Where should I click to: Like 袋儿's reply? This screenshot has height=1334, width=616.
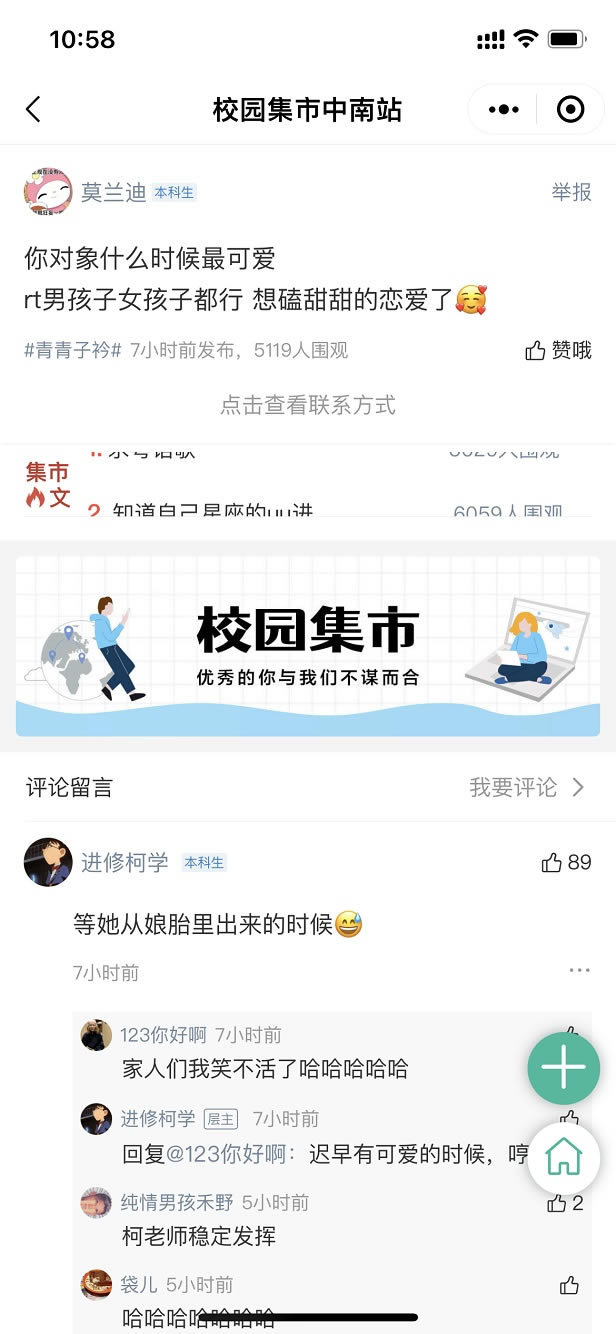pos(569,1285)
